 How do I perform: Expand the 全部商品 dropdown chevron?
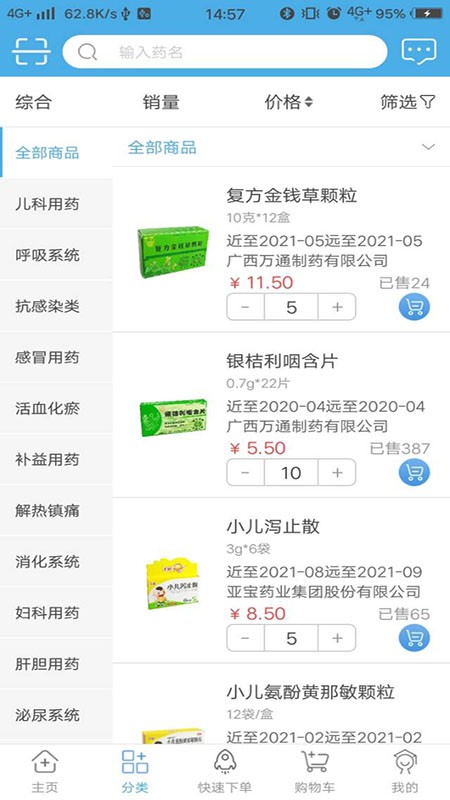coord(429,147)
